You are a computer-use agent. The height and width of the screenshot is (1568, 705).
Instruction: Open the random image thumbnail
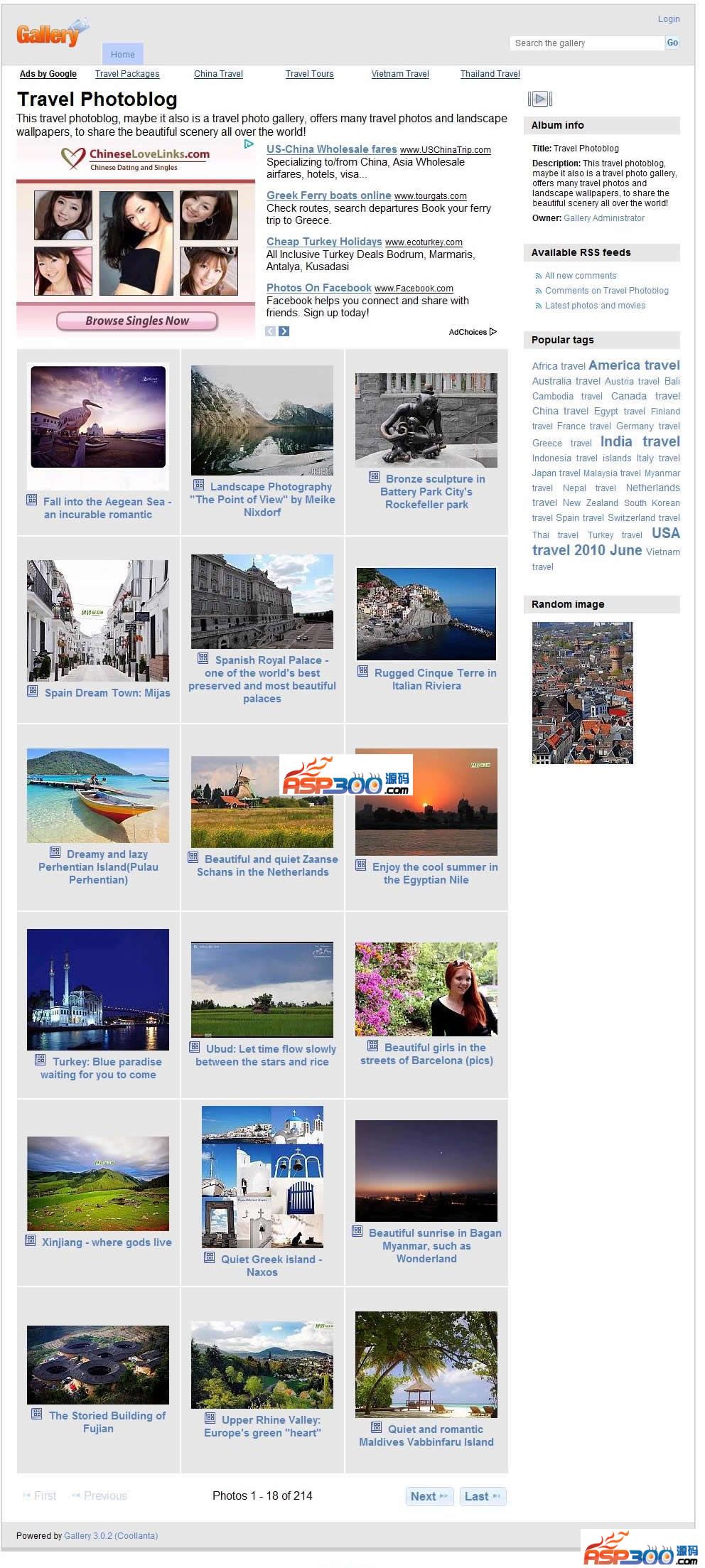(x=582, y=693)
